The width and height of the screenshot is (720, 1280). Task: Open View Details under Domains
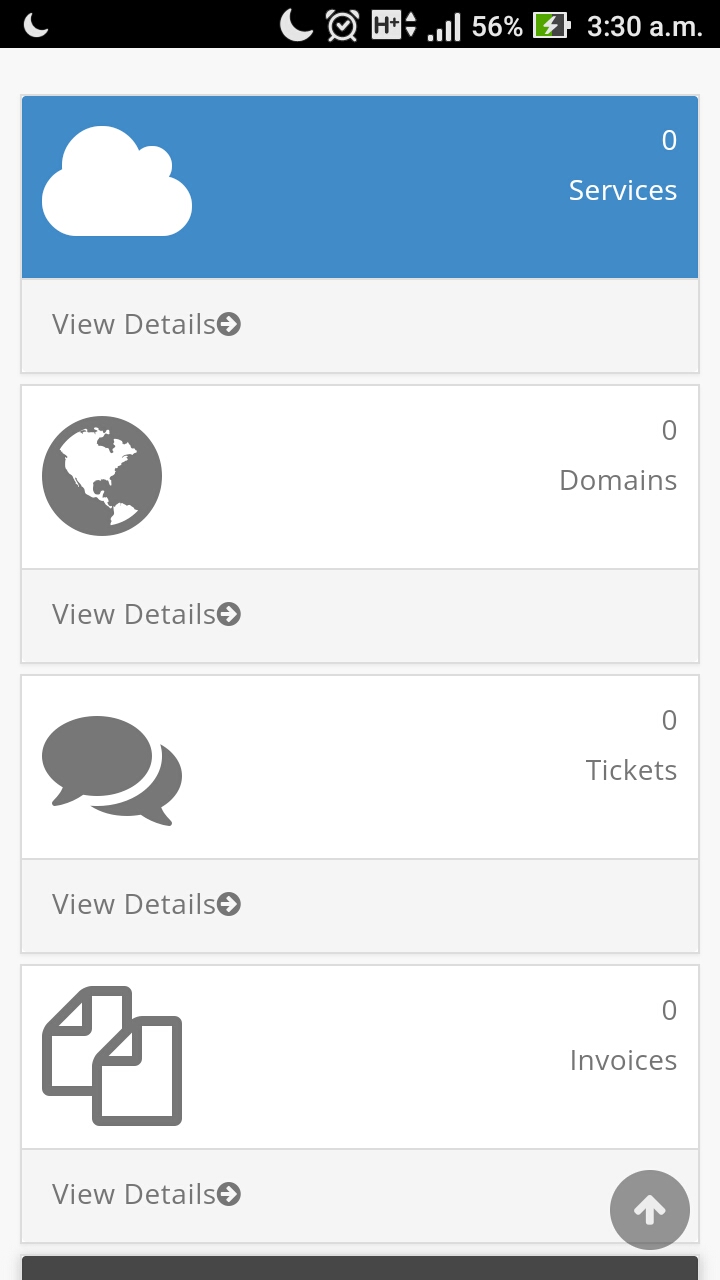point(147,614)
